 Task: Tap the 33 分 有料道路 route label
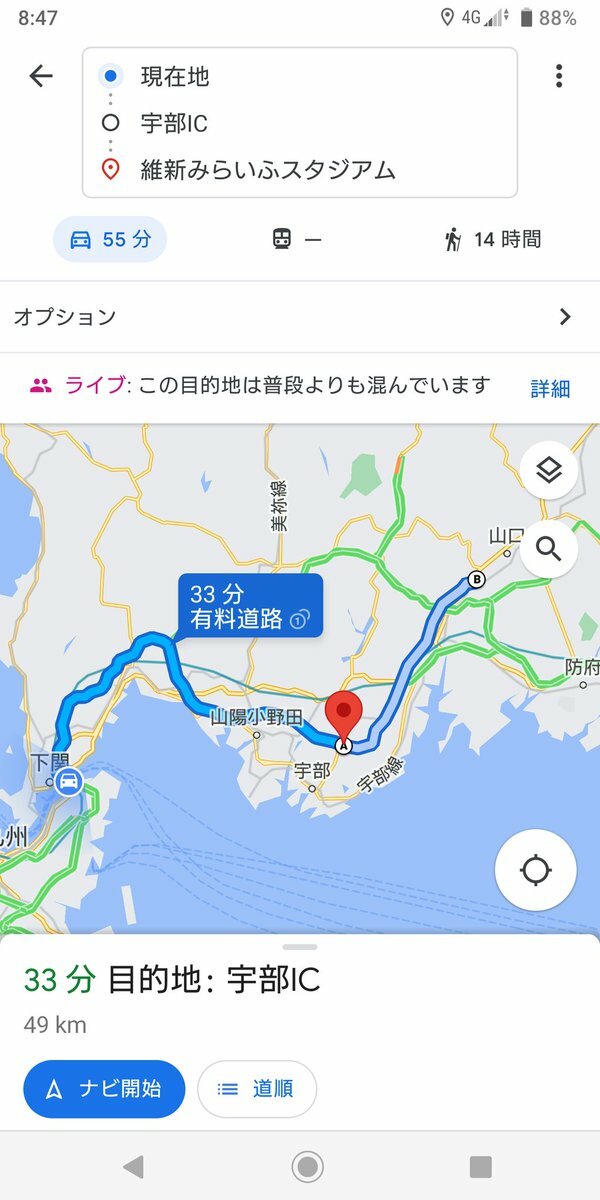click(x=250, y=605)
